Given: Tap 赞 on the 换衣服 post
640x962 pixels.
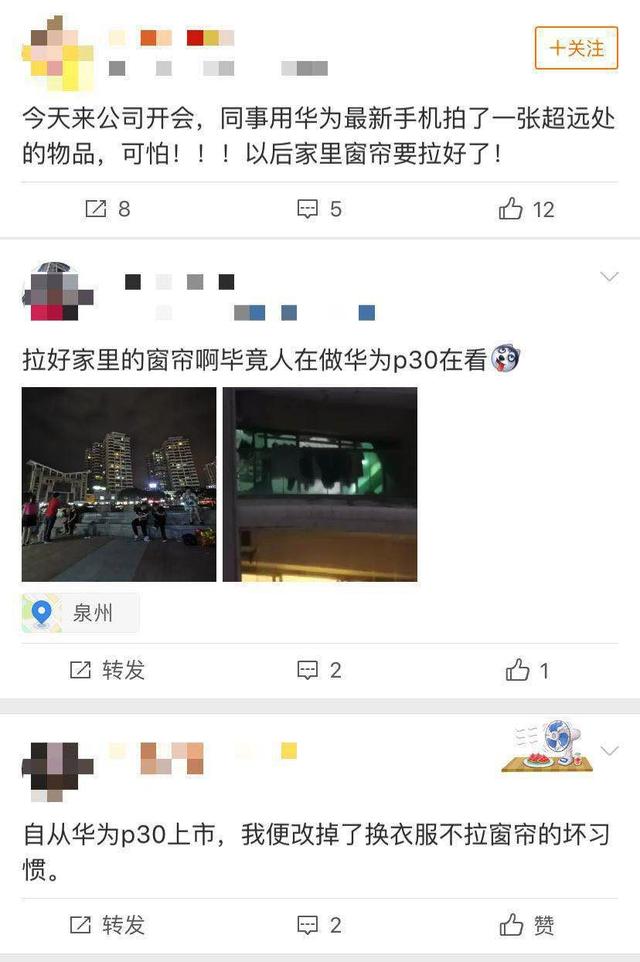Looking at the screenshot, I should 527,925.
